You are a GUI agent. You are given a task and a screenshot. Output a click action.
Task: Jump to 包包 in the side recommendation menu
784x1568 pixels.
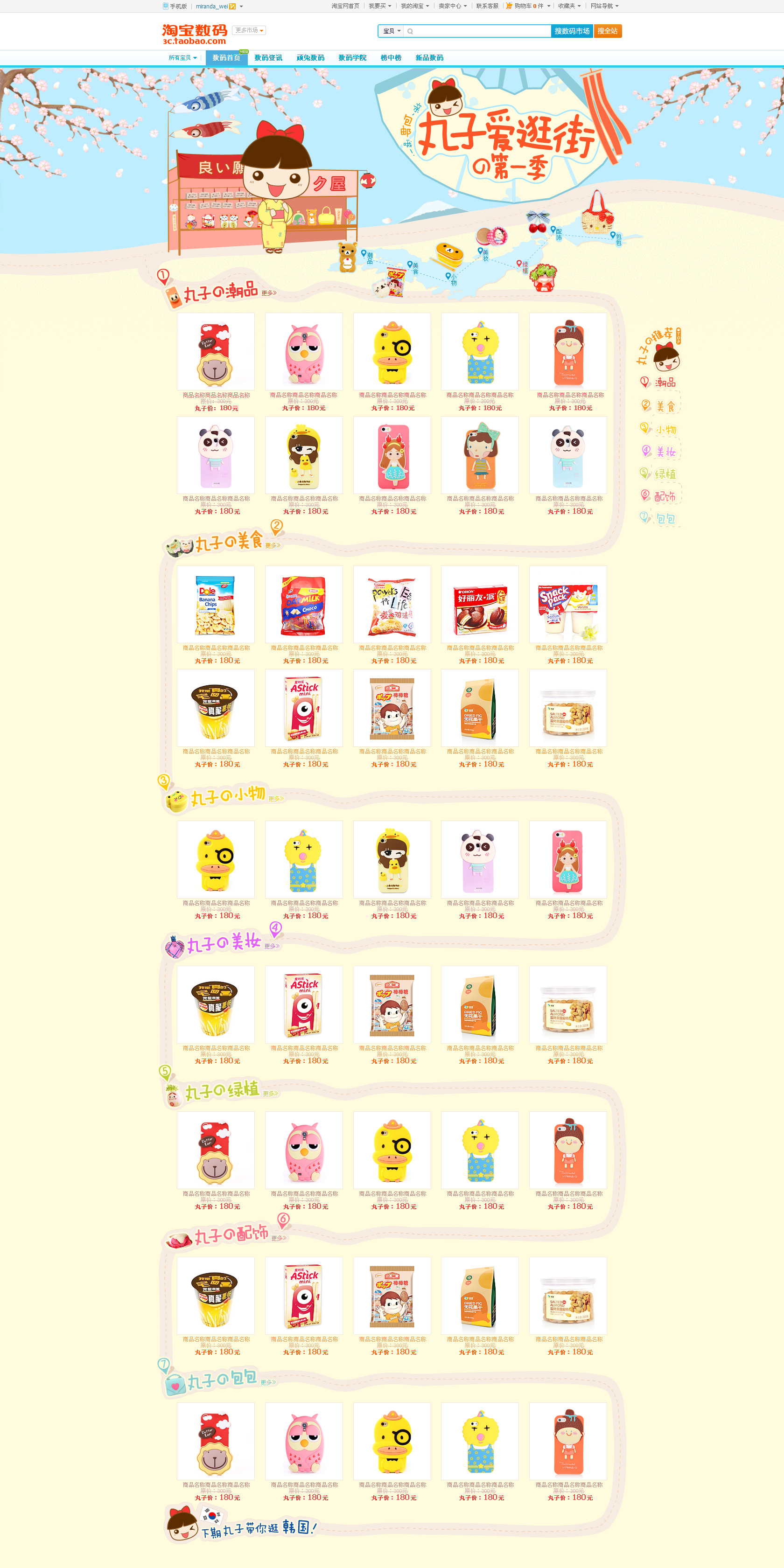(x=665, y=519)
